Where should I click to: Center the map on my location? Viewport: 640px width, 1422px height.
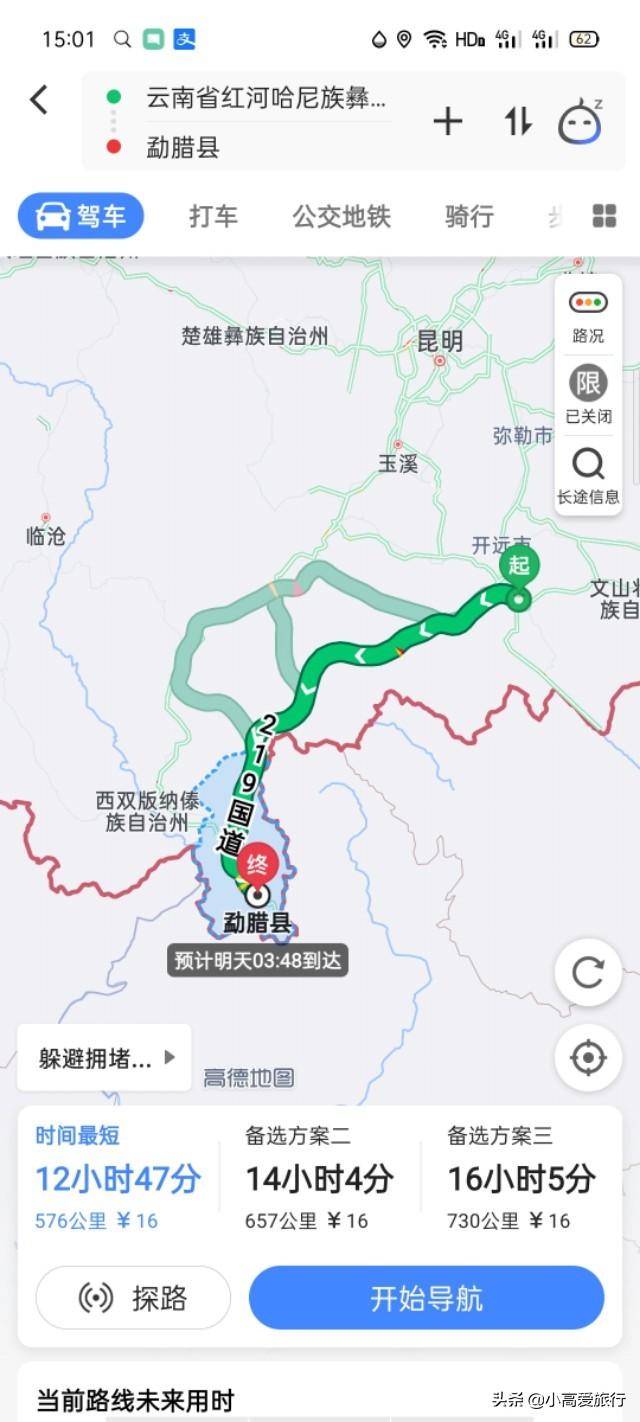pos(588,1057)
